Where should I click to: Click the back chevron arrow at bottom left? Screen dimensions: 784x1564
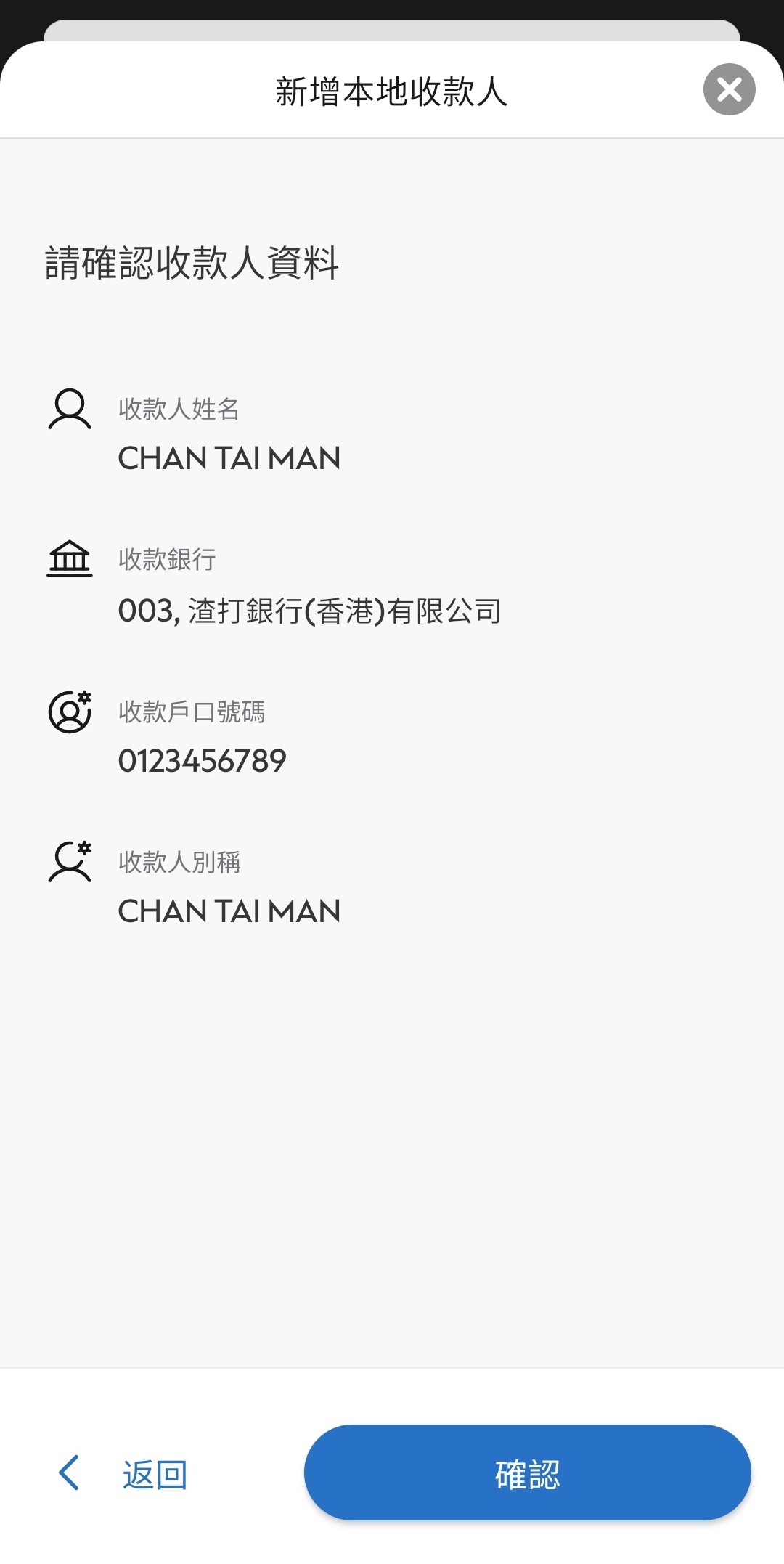tap(68, 1473)
